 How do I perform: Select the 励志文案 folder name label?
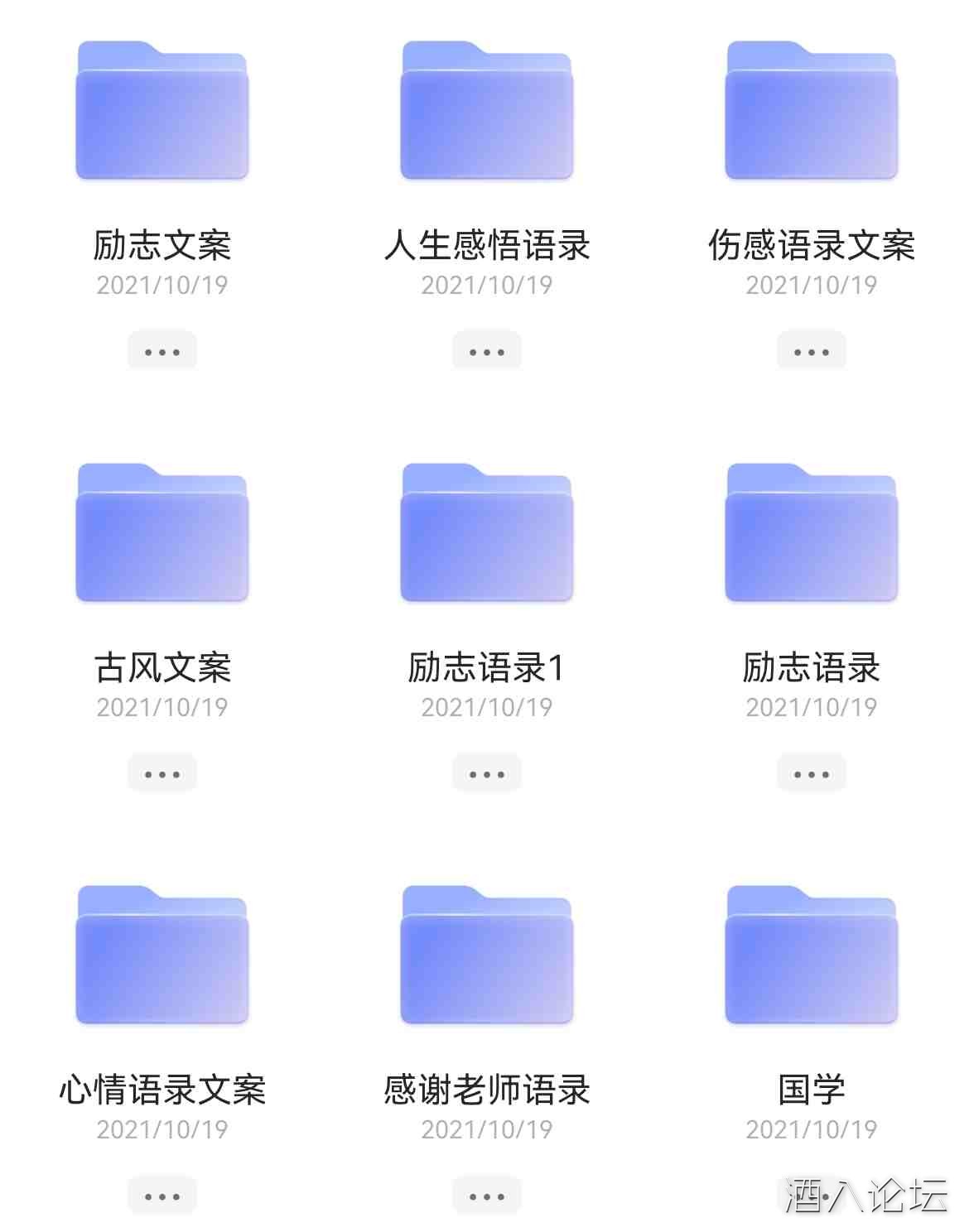(162, 245)
